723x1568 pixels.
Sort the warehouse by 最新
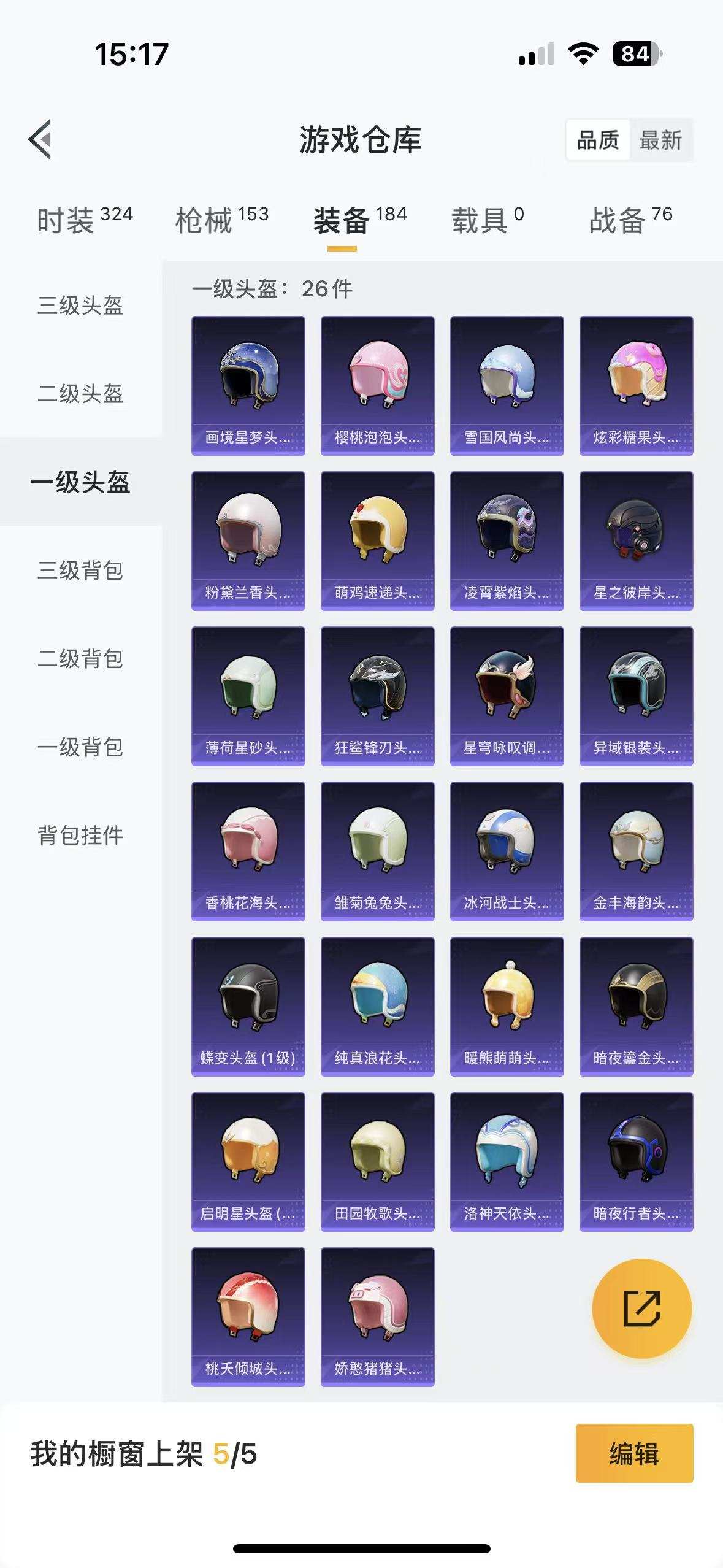(x=660, y=140)
